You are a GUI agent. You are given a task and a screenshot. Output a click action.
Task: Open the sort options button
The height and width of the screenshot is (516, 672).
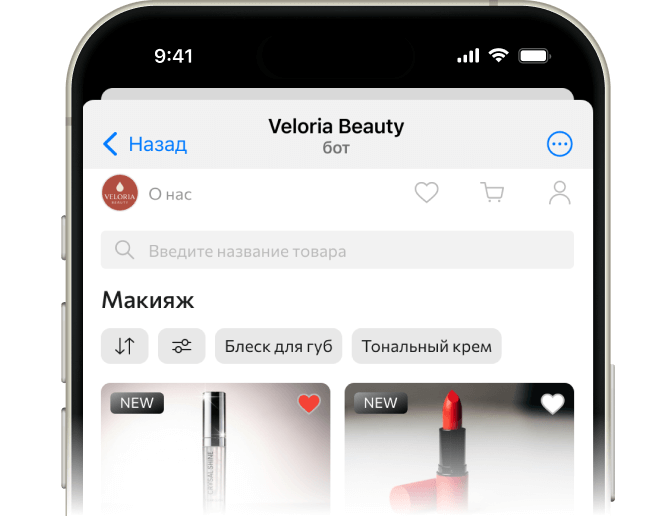click(x=125, y=346)
